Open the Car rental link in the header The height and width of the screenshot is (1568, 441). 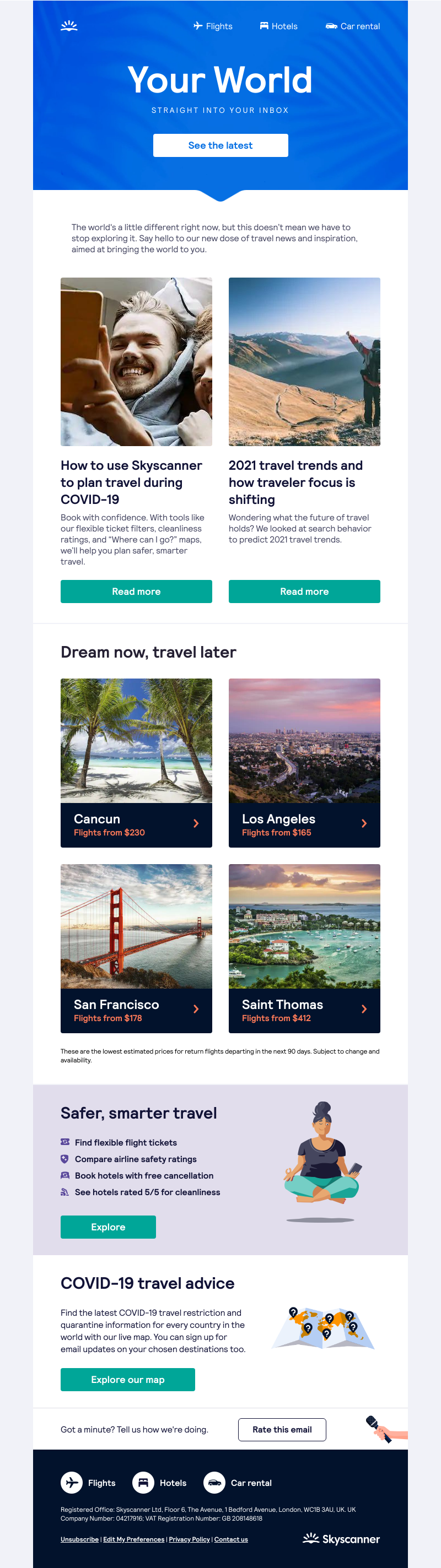[353, 26]
